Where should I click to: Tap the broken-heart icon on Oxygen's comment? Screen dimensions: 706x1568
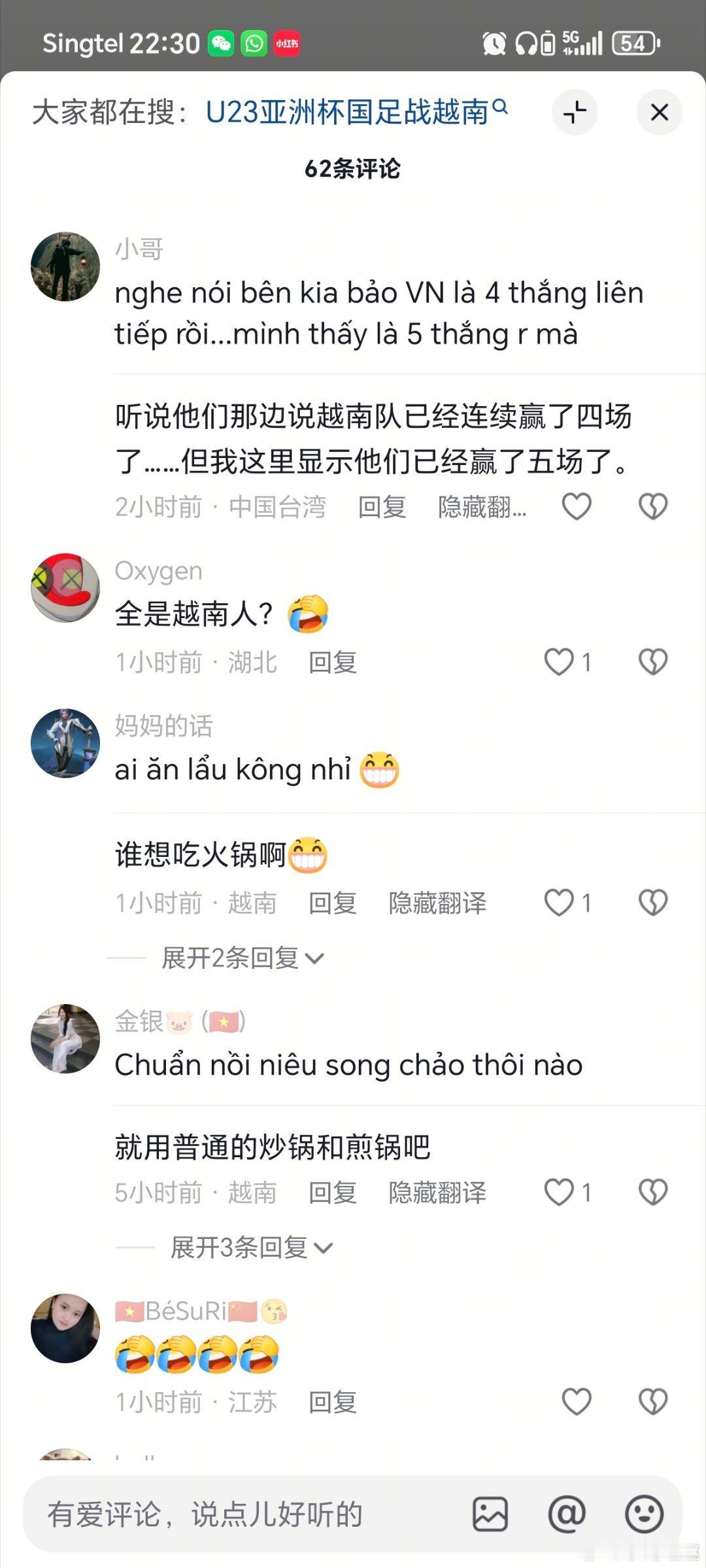[x=653, y=663]
